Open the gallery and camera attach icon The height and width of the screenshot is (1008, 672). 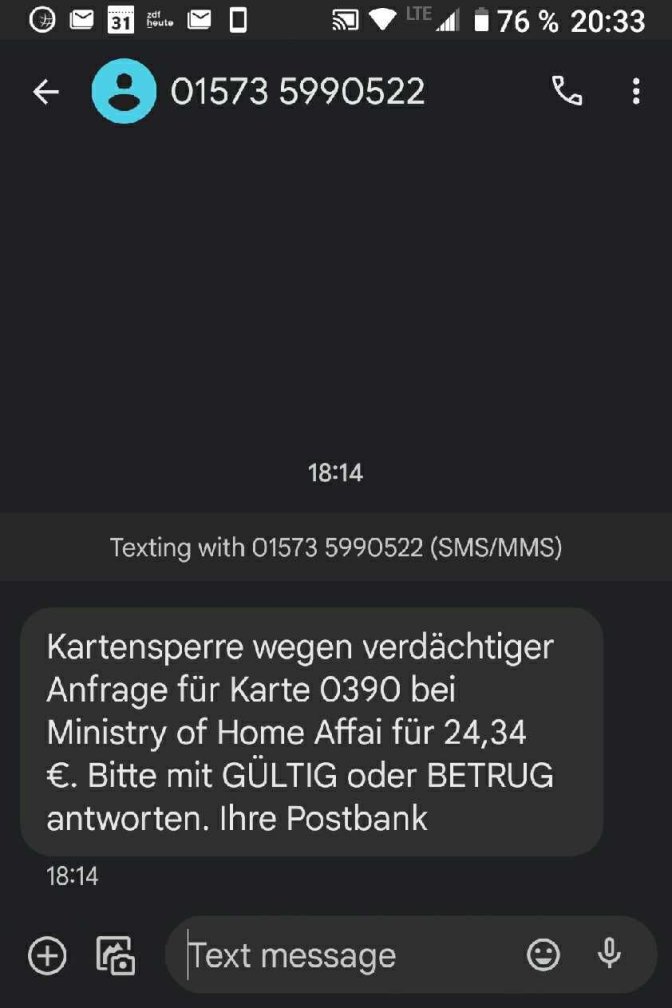[116, 955]
